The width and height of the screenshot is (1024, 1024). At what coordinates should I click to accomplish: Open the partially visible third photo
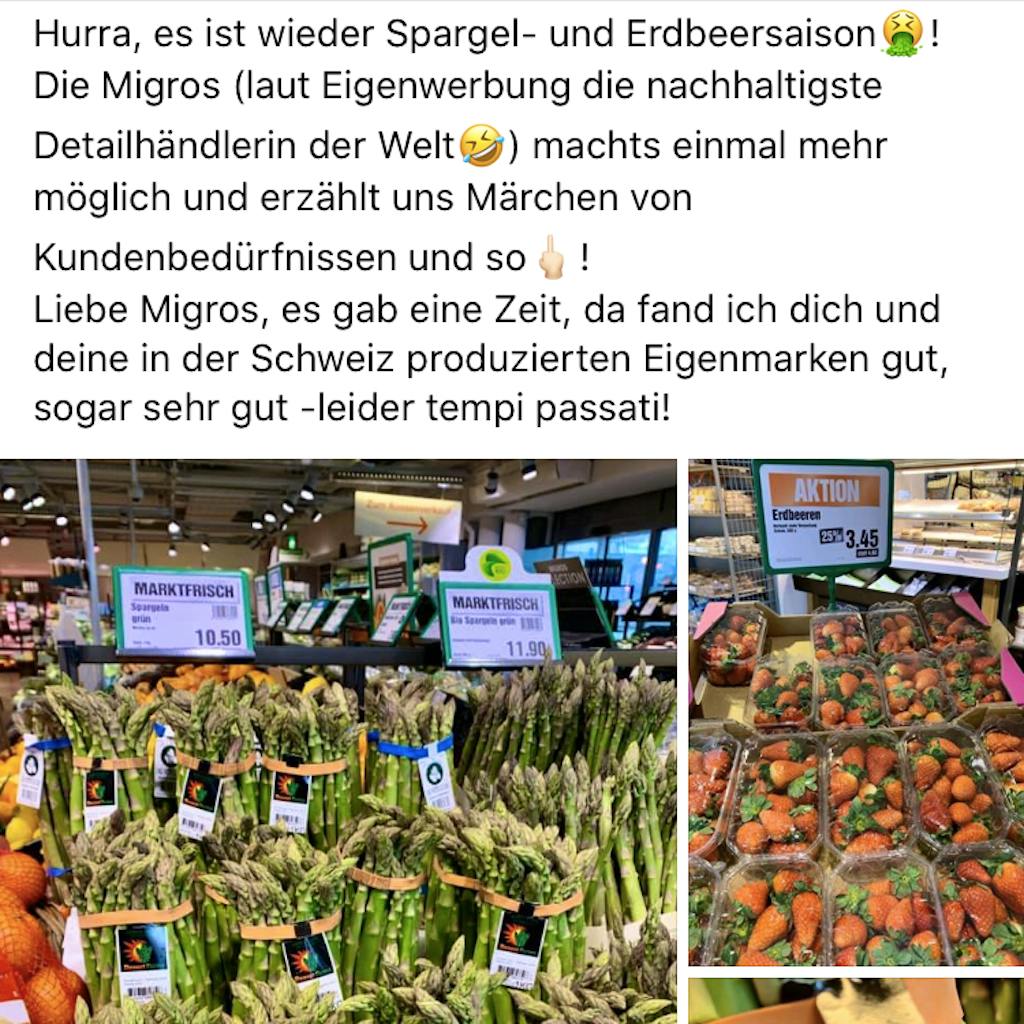click(x=856, y=1002)
